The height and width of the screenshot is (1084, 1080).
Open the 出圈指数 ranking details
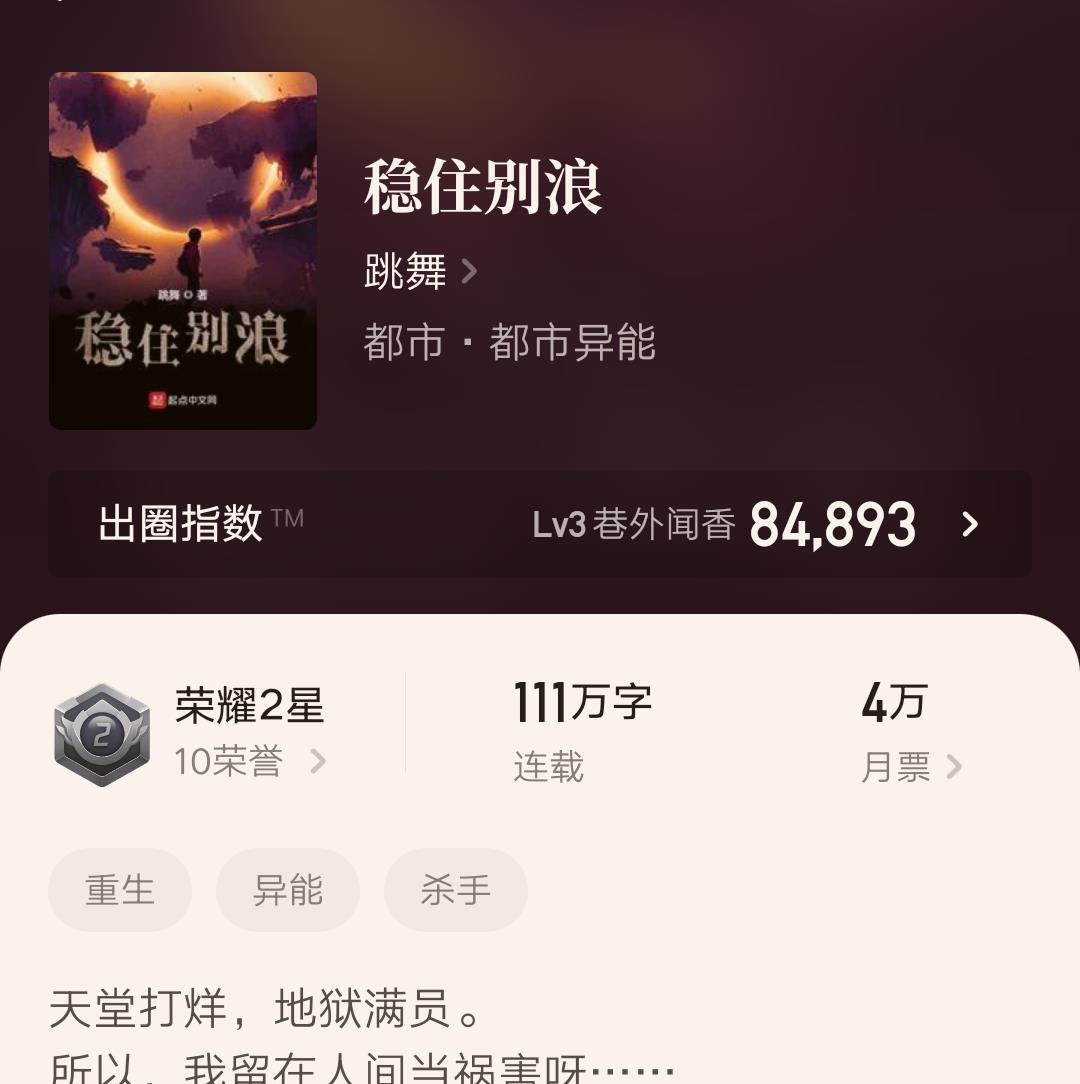coord(540,524)
